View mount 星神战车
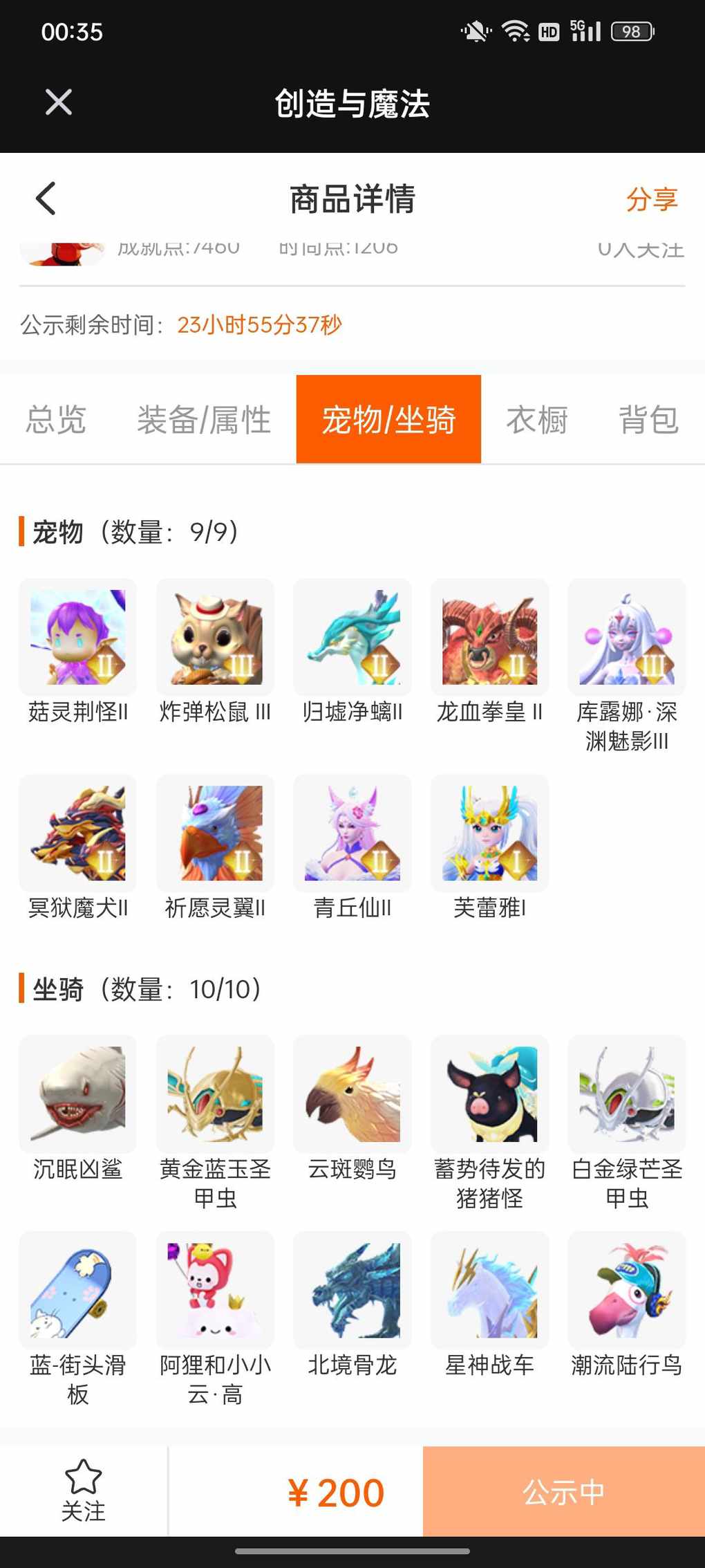705x1568 pixels. 489,1291
